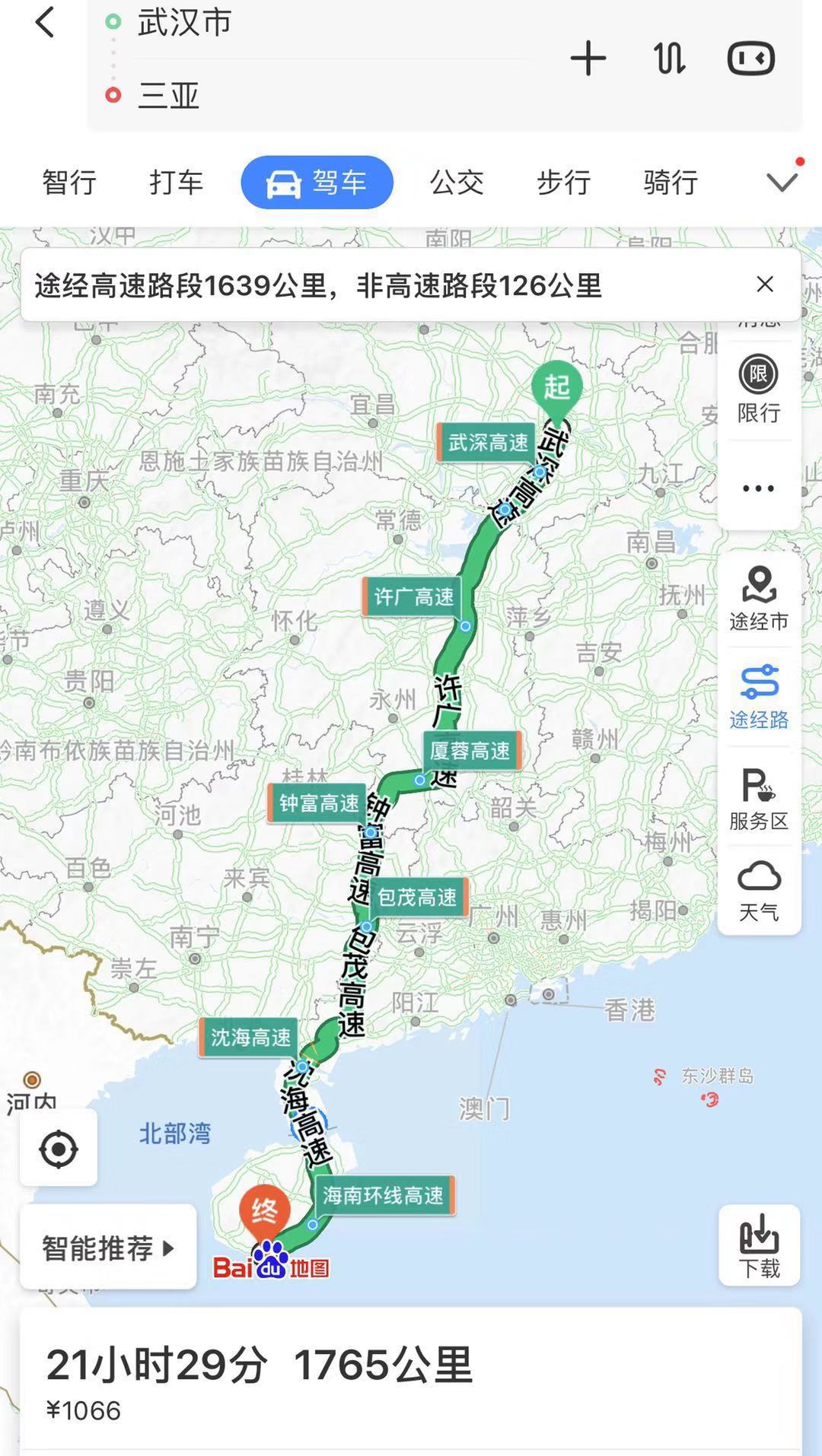
Task: Go back using the top-left arrow
Action: click(46, 23)
